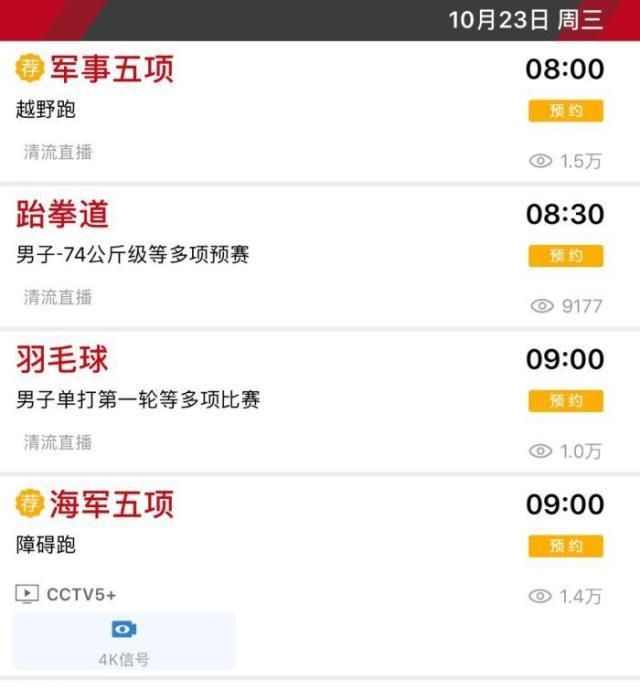This screenshot has height=687, width=640.
Task: View 跆拳道 男子-74公斤级 event details
Action: (63, 215)
